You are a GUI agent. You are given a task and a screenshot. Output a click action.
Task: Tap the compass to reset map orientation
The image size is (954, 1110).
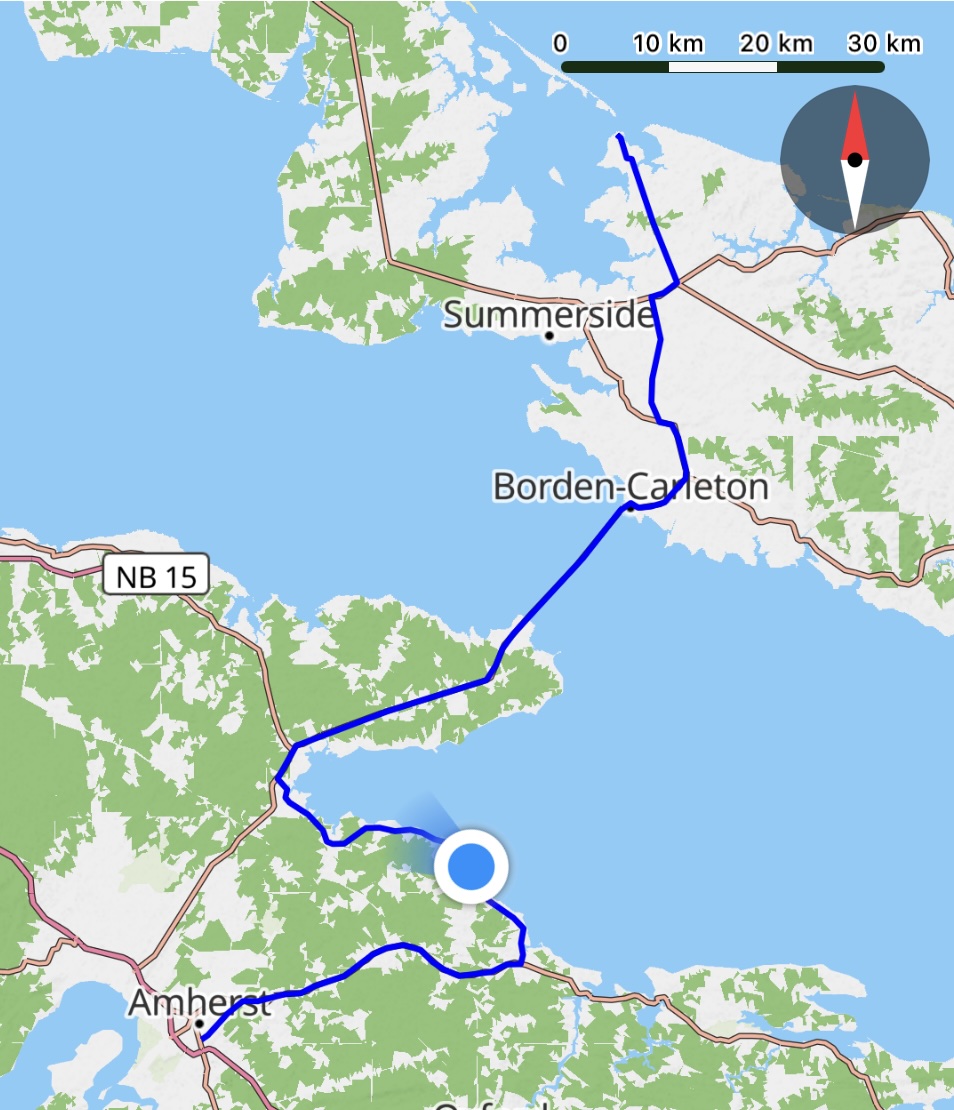[x=854, y=160]
